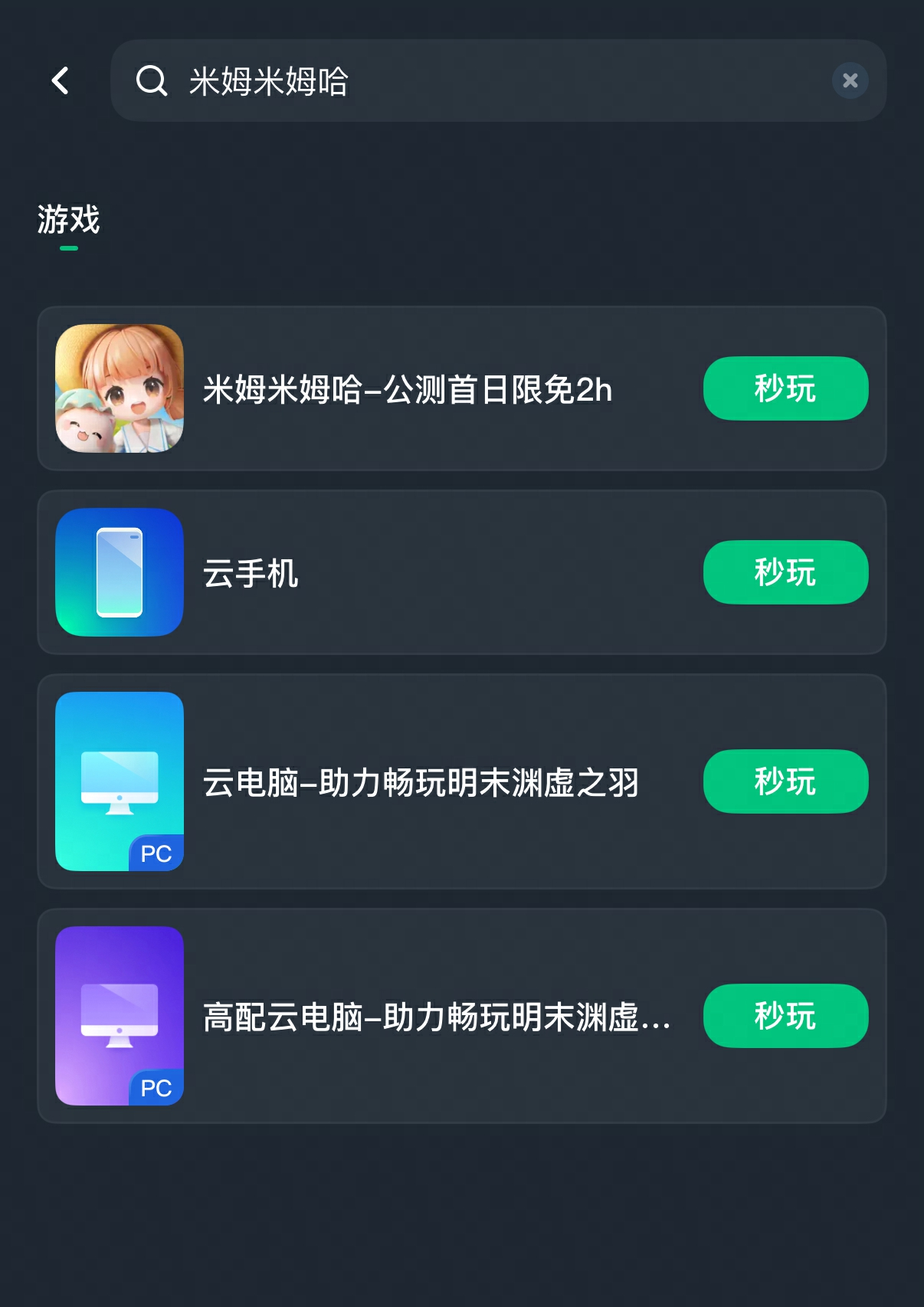Image resolution: width=924 pixels, height=1307 pixels.
Task: Launch 秒玩 for 云手机
Action: pyautogui.click(x=785, y=572)
